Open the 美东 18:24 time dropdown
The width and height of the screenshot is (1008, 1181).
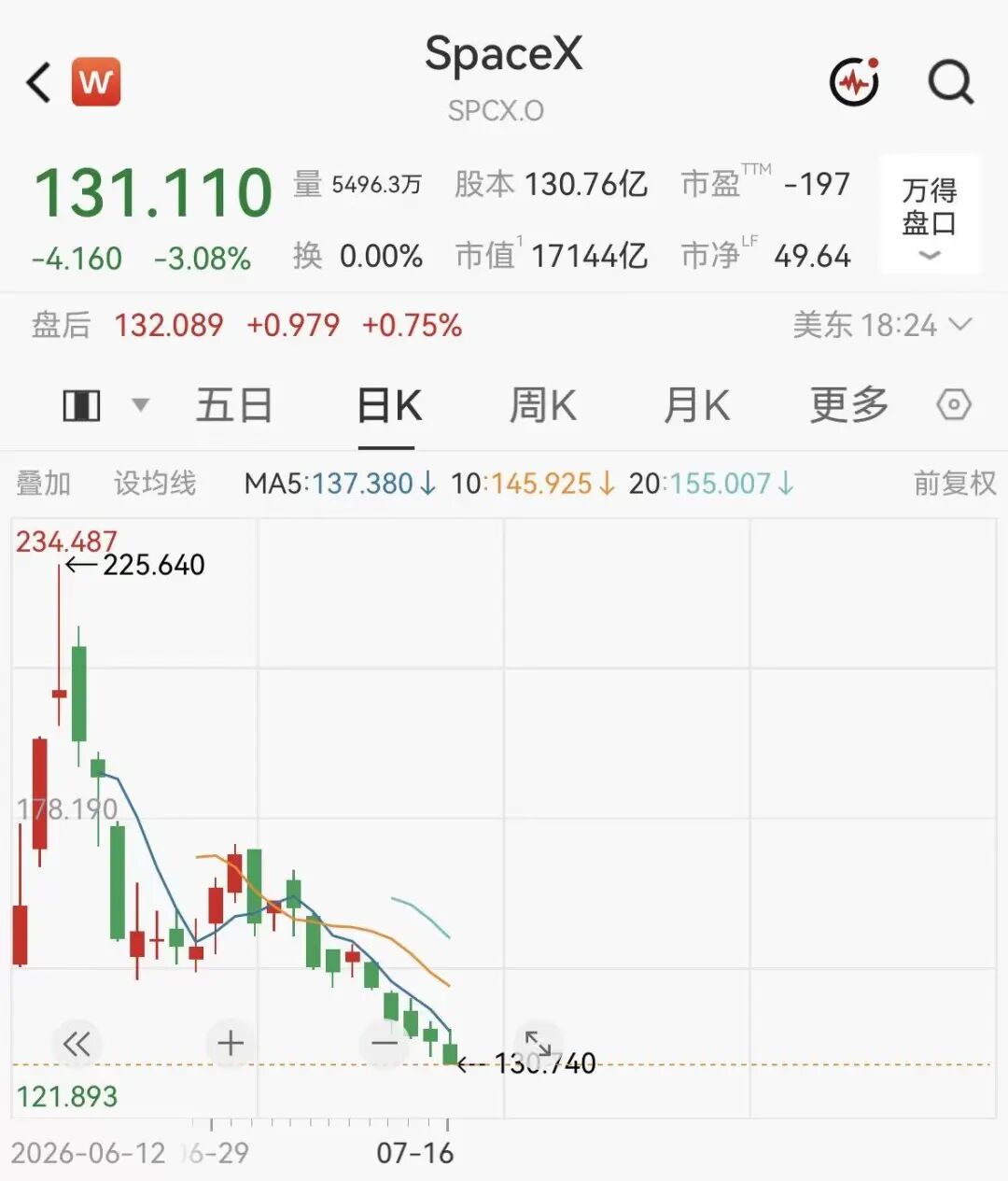[x=882, y=325]
